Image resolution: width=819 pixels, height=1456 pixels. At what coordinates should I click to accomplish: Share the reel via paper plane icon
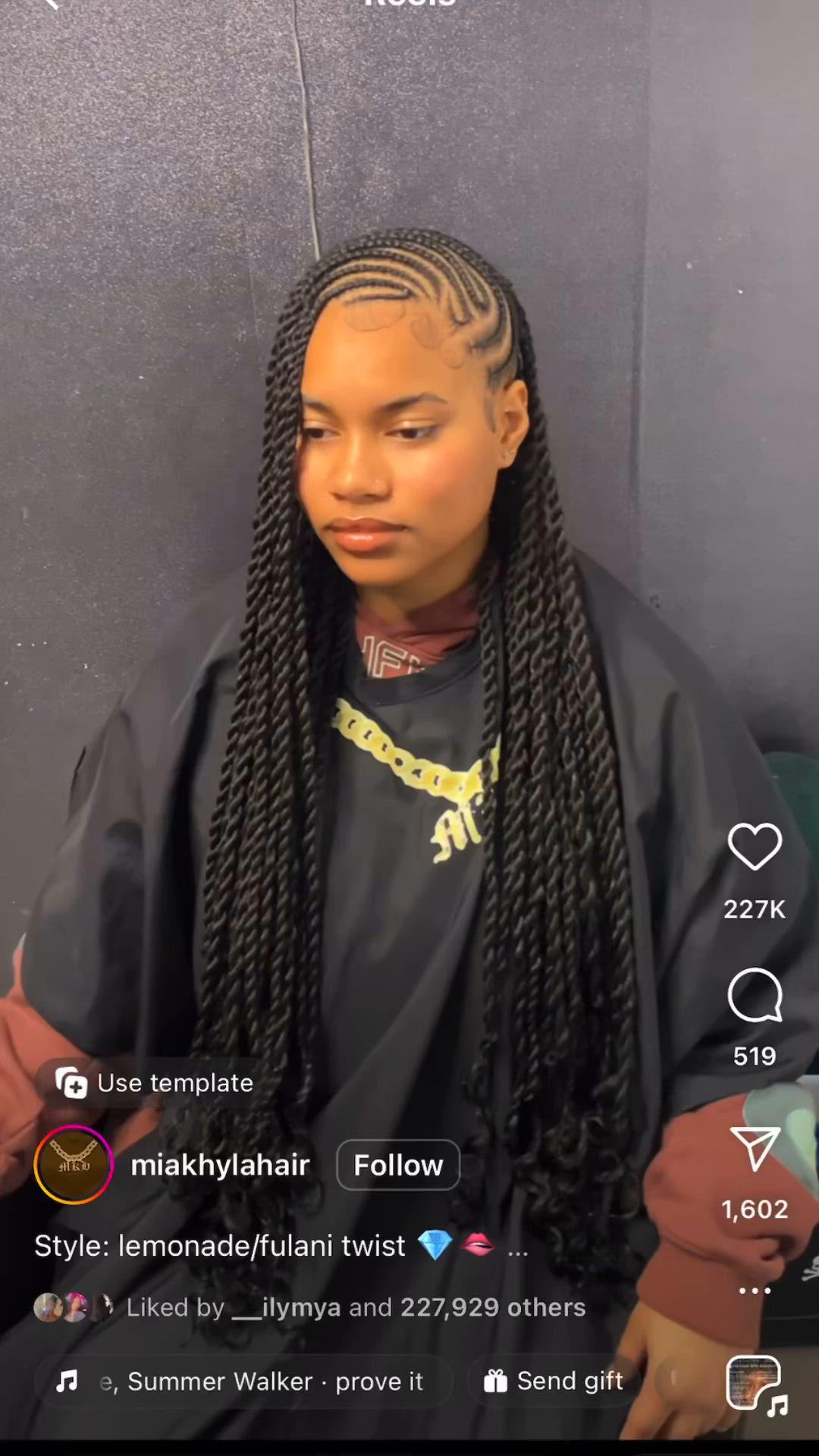(x=755, y=1148)
